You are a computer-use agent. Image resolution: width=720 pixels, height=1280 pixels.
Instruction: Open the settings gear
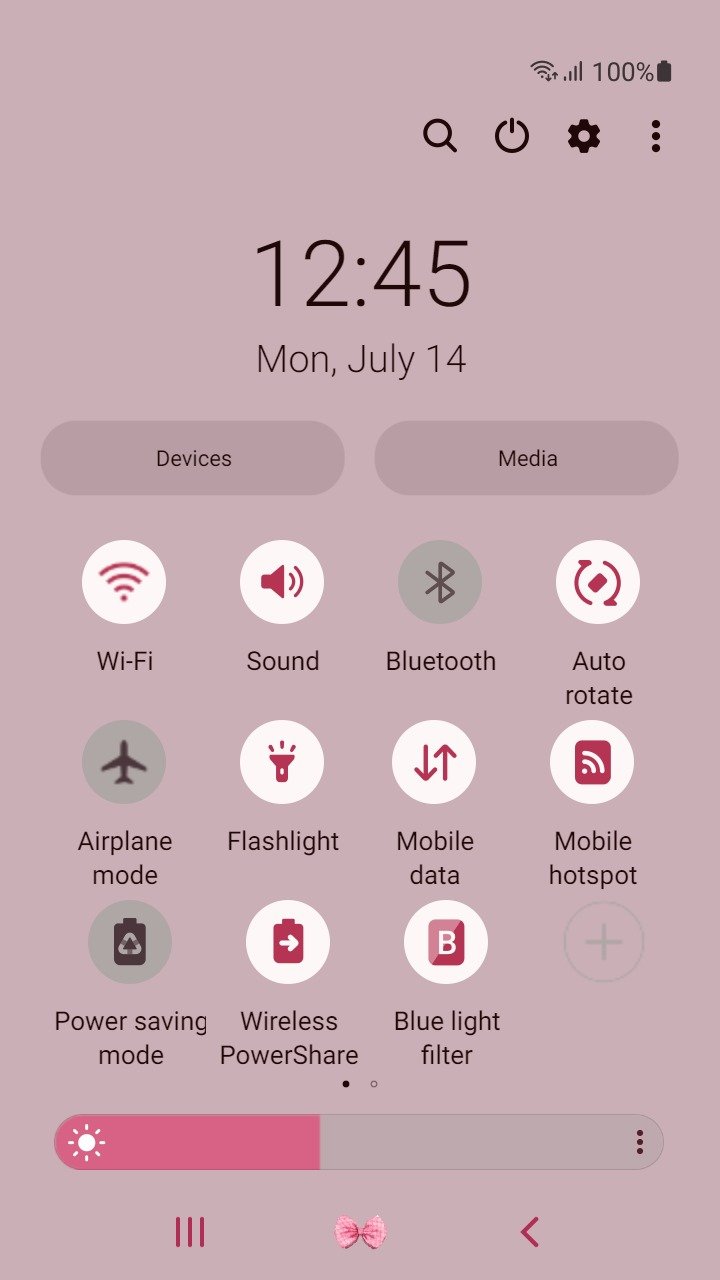click(584, 135)
